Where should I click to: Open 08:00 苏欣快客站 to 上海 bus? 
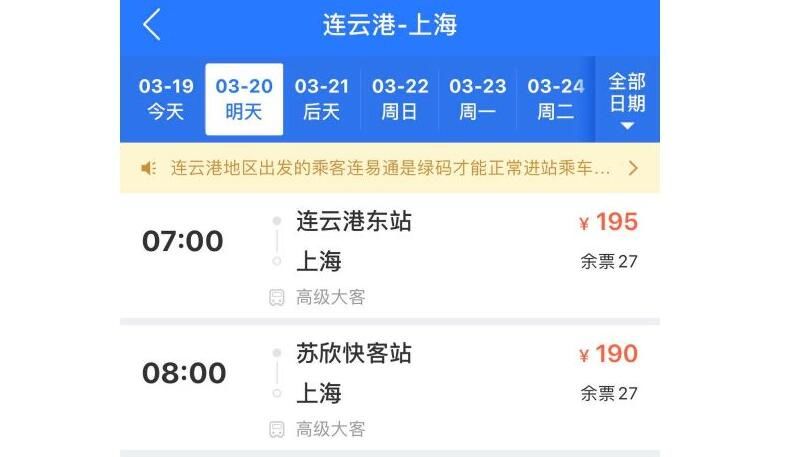(390, 386)
